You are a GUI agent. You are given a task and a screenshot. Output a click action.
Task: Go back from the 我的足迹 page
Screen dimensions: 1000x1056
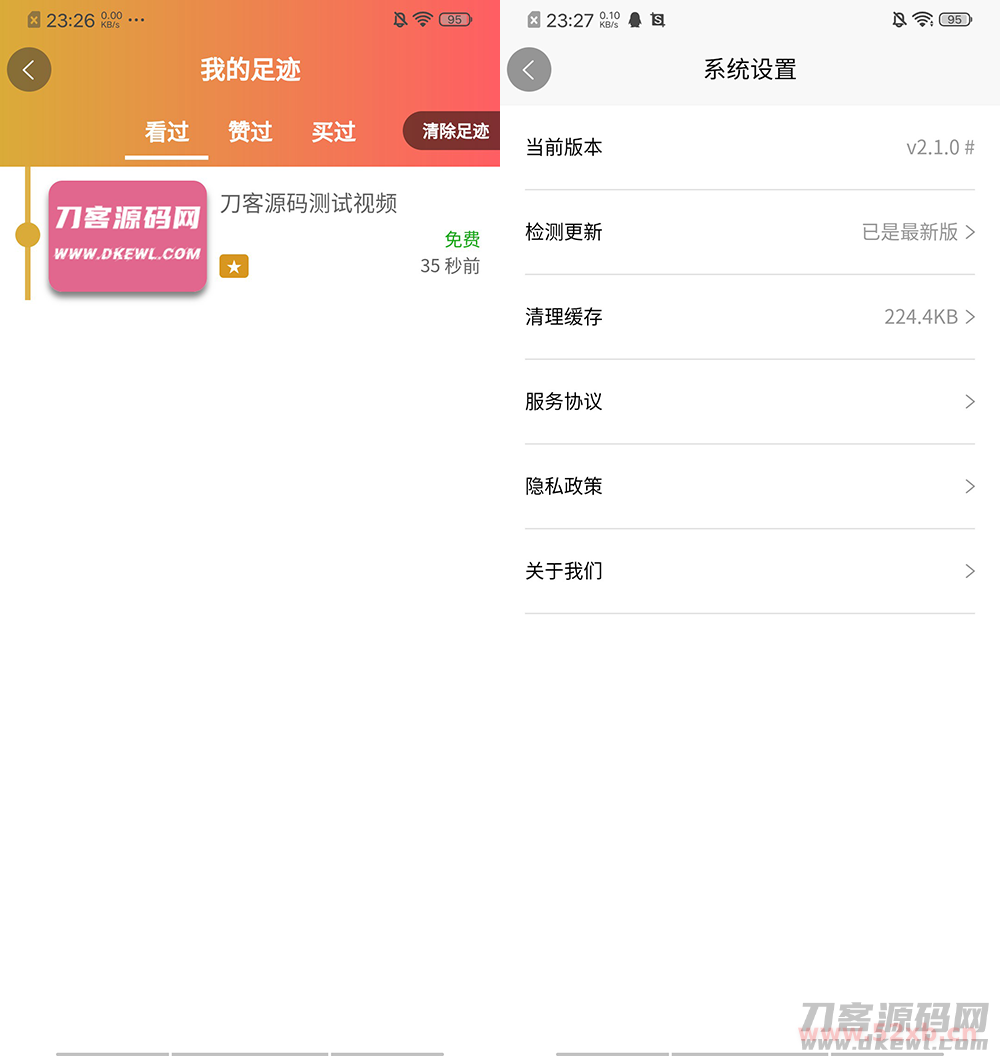[29, 70]
